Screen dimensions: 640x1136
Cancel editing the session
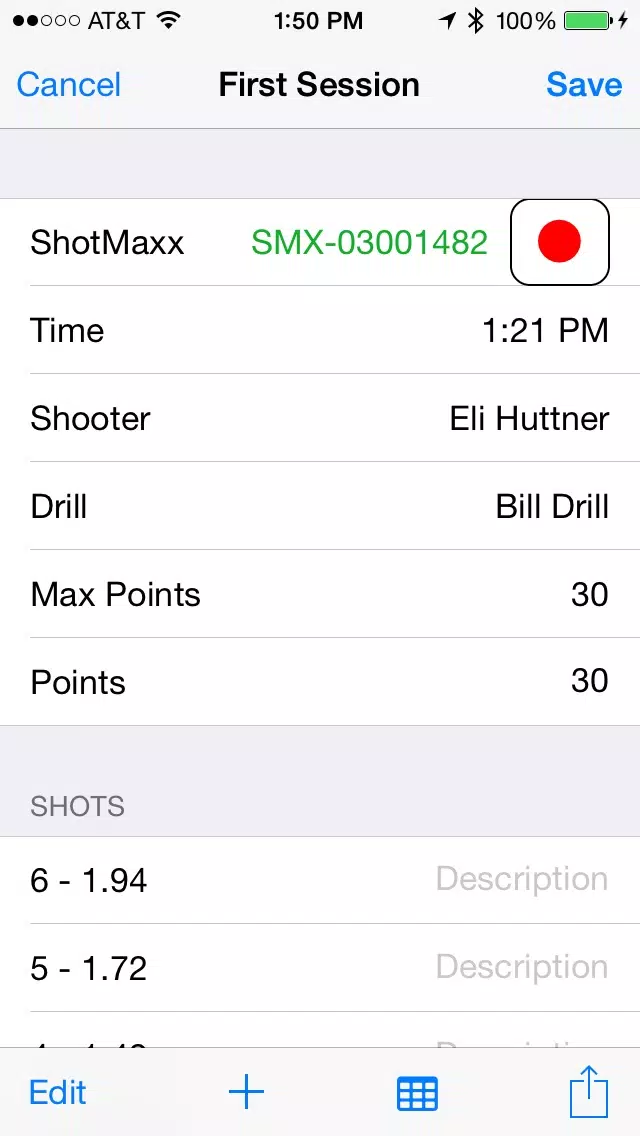(x=68, y=85)
